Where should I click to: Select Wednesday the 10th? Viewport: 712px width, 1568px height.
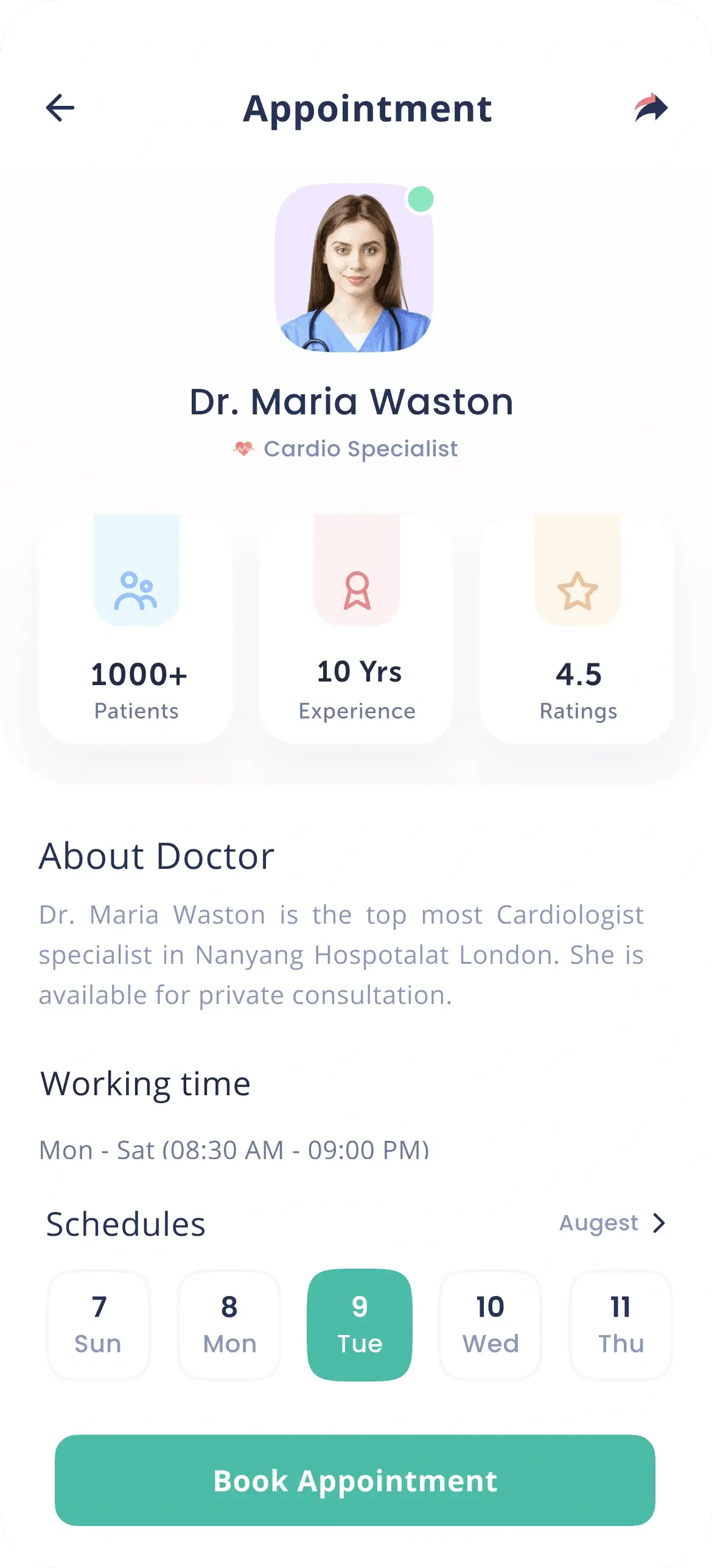(490, 1325)
